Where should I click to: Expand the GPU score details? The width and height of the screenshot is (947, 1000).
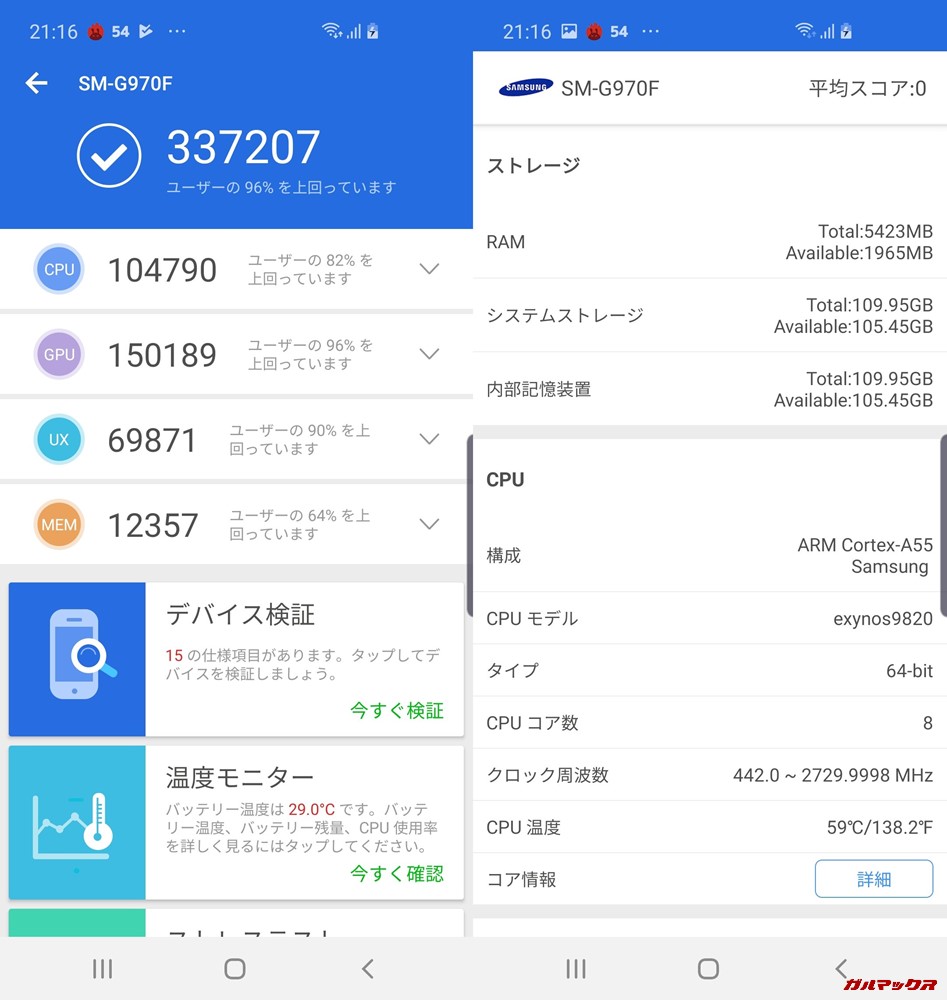[429, 354]
